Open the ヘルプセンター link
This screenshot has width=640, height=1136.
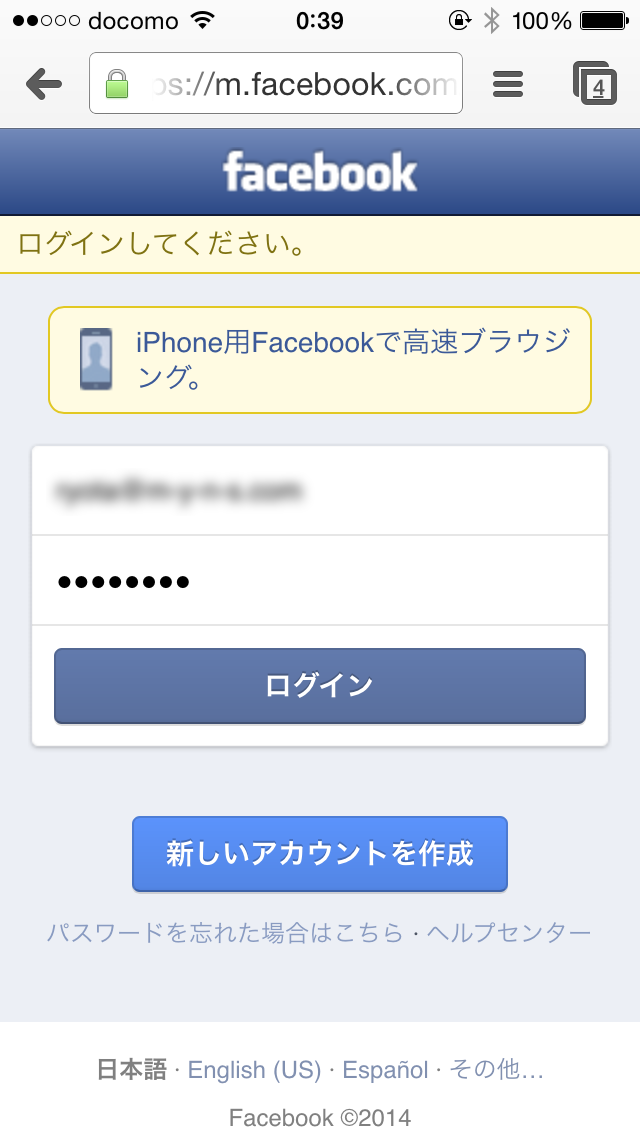[509, 932]
